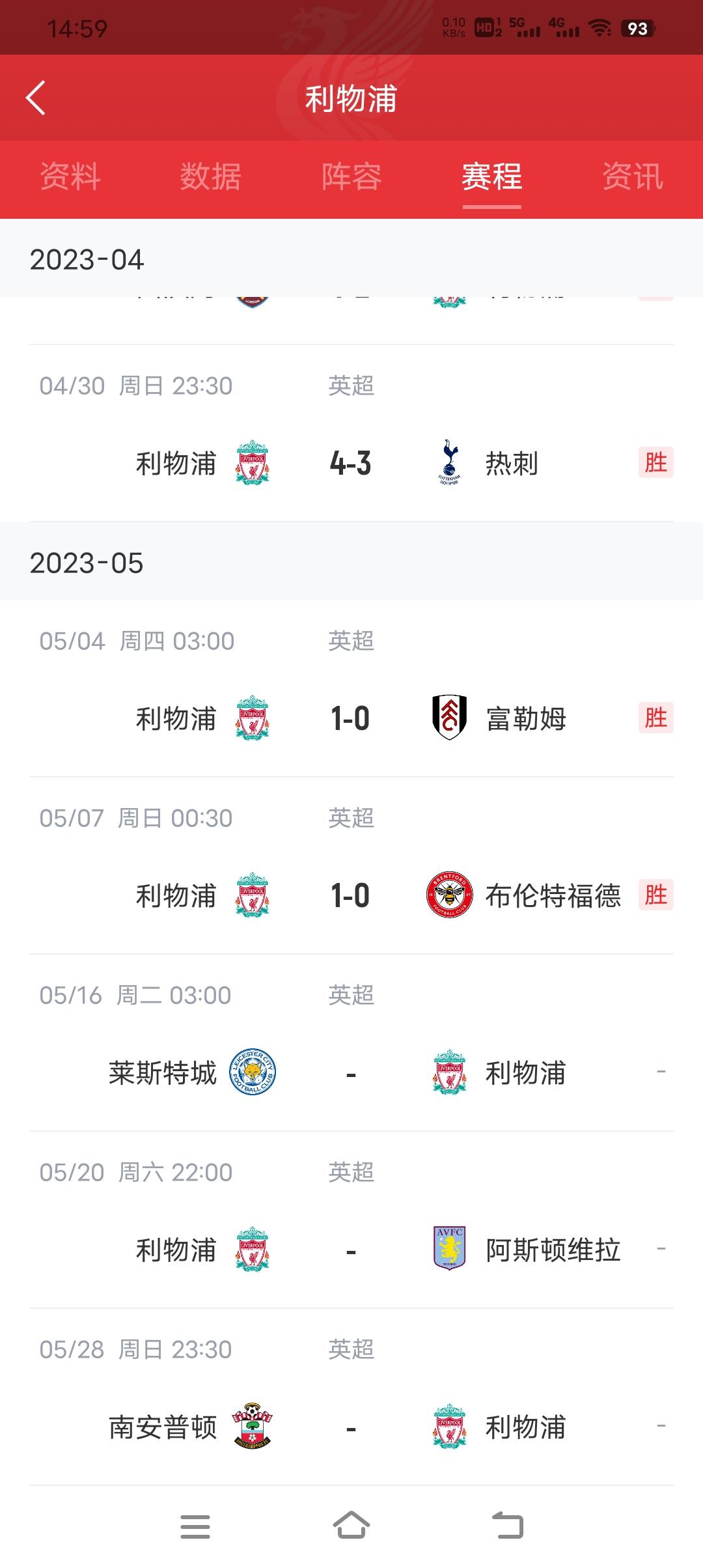Switch to the 资料 tab

pyautogui.click(x=70, y=177)
